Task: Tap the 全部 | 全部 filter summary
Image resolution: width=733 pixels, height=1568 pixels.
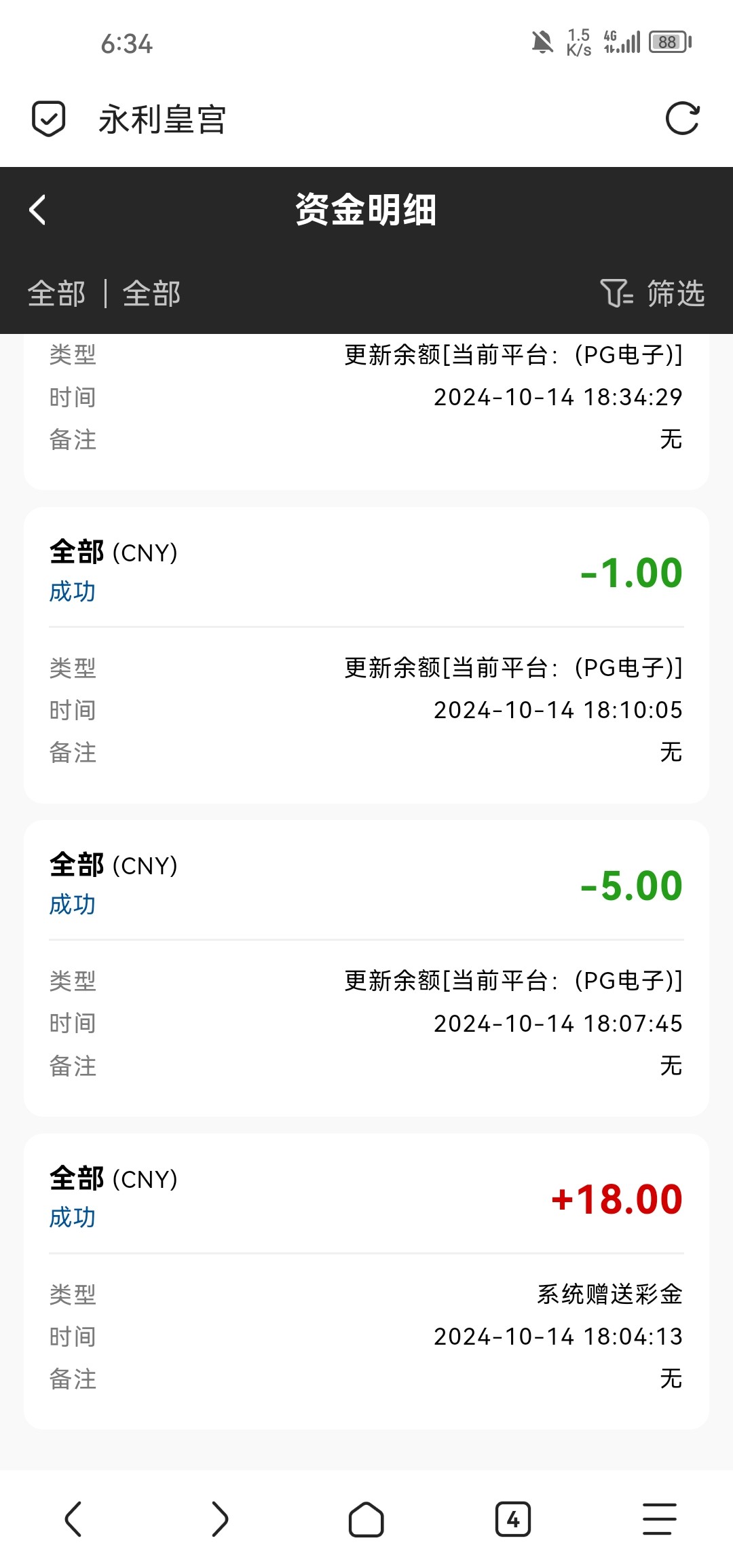Action: coord(104,293)
